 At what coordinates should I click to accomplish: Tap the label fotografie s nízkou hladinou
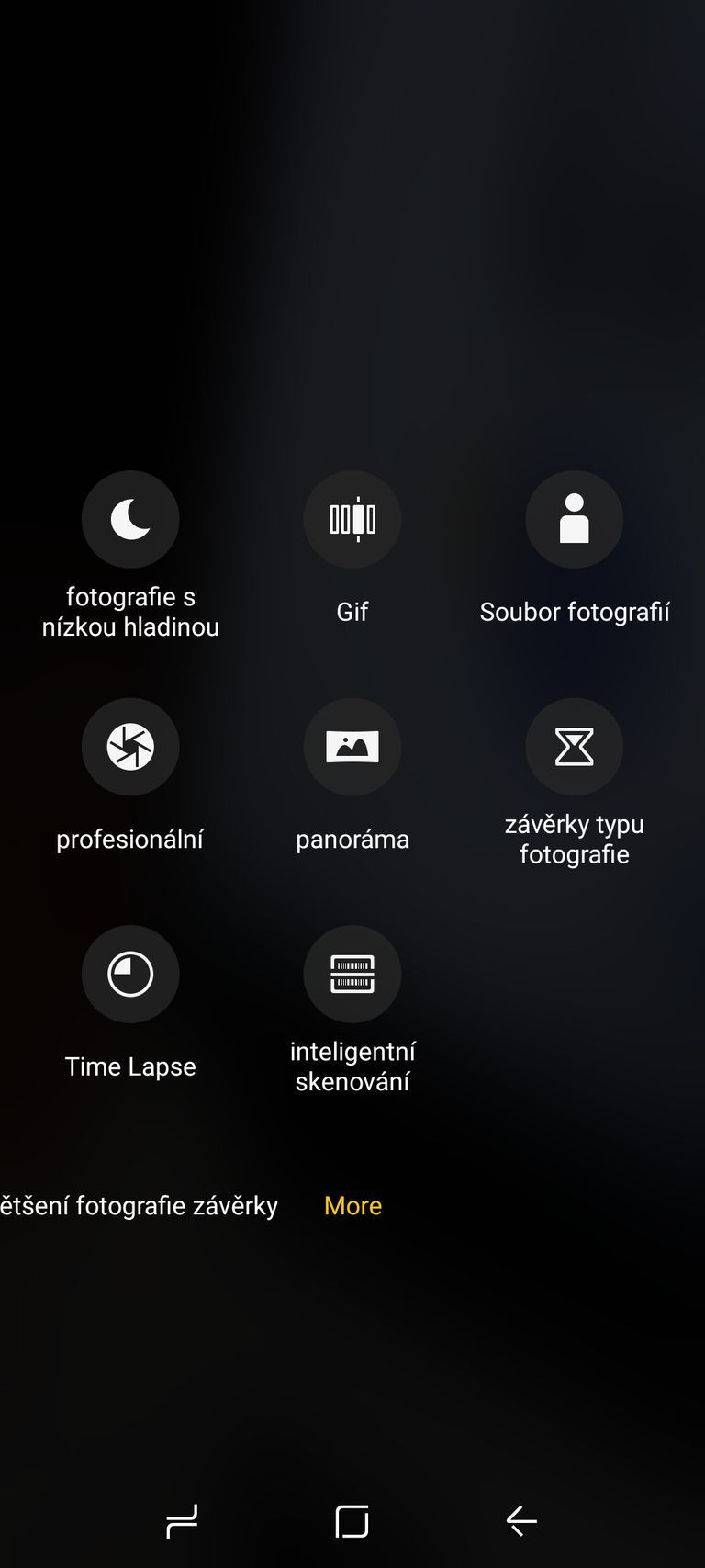(130, 612)
